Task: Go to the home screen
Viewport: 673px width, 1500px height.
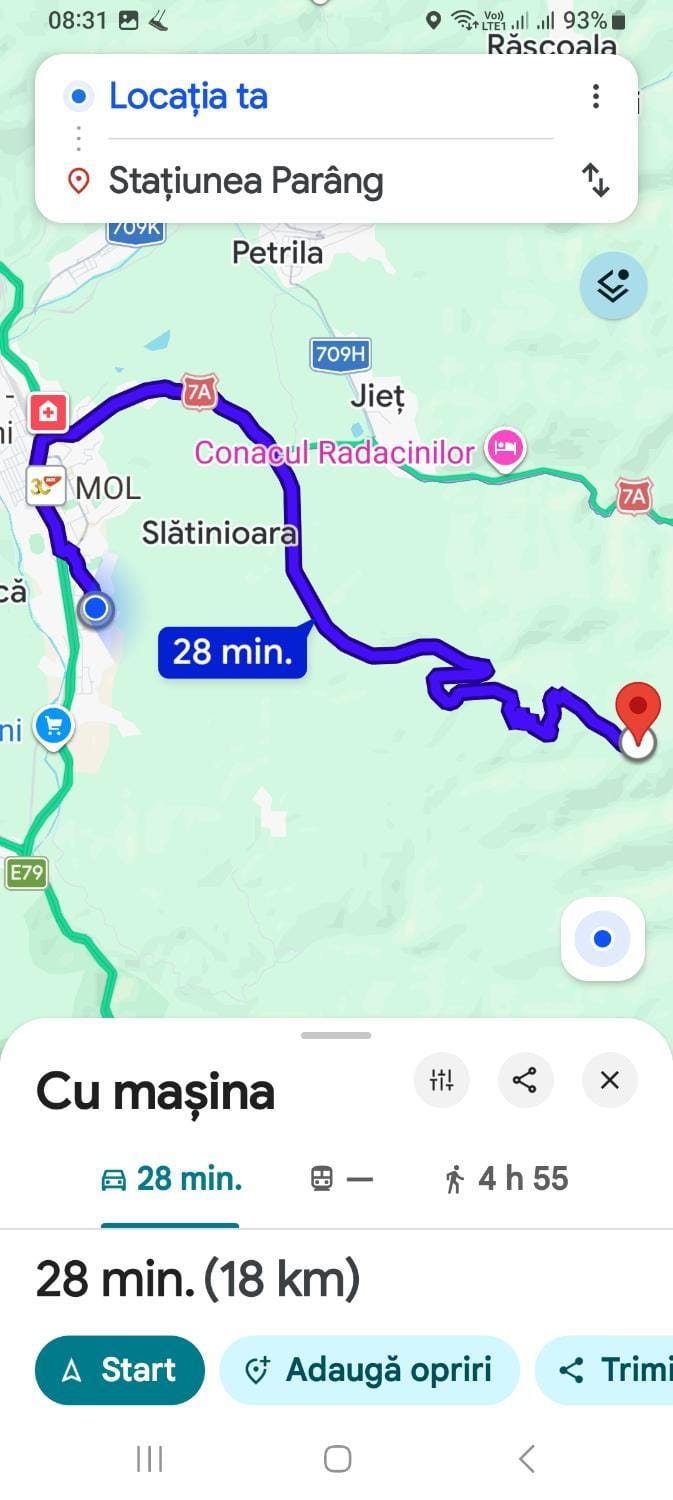Action: [338, 1459]
